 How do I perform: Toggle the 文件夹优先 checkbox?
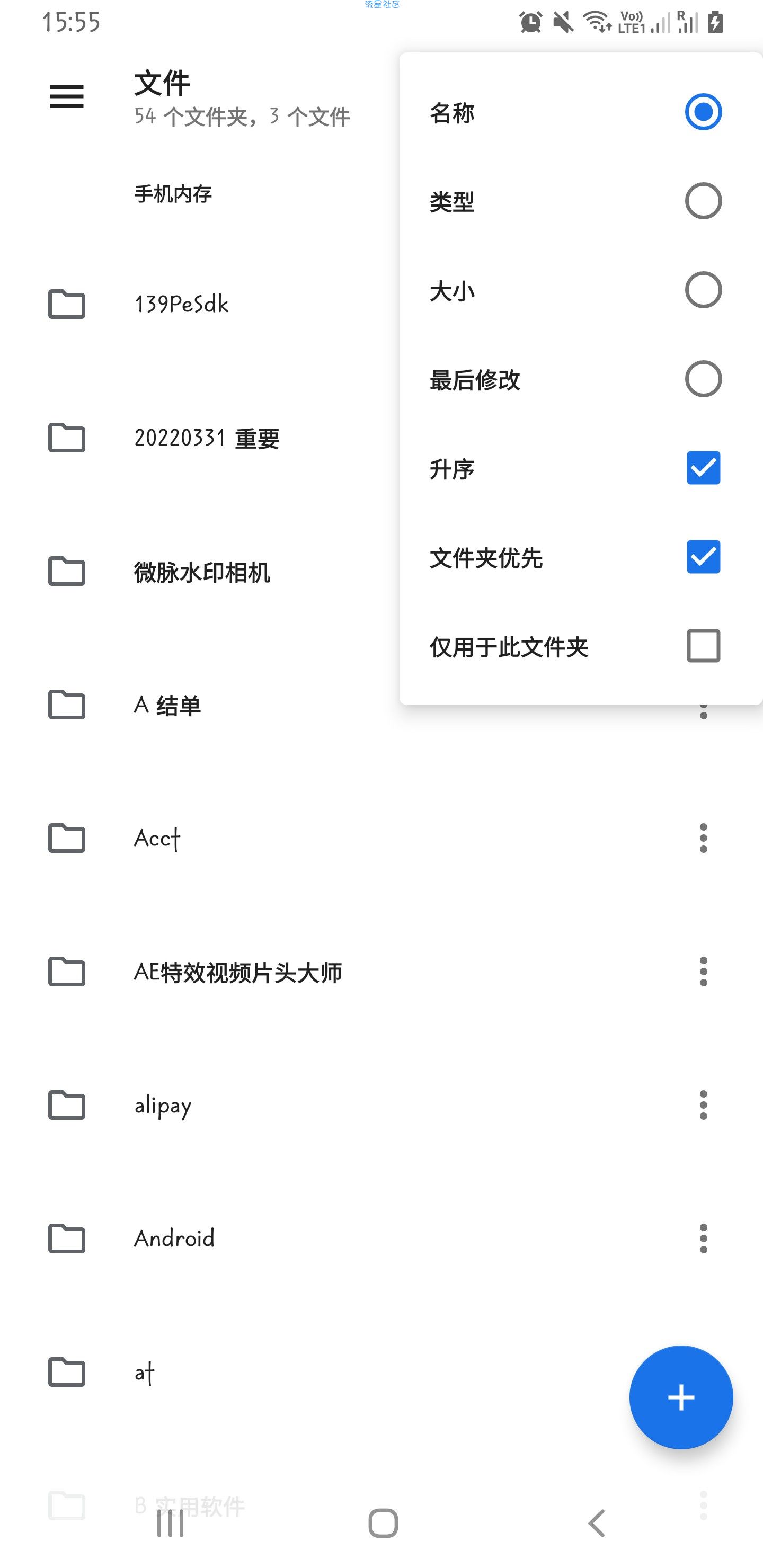tap(703, 557)
